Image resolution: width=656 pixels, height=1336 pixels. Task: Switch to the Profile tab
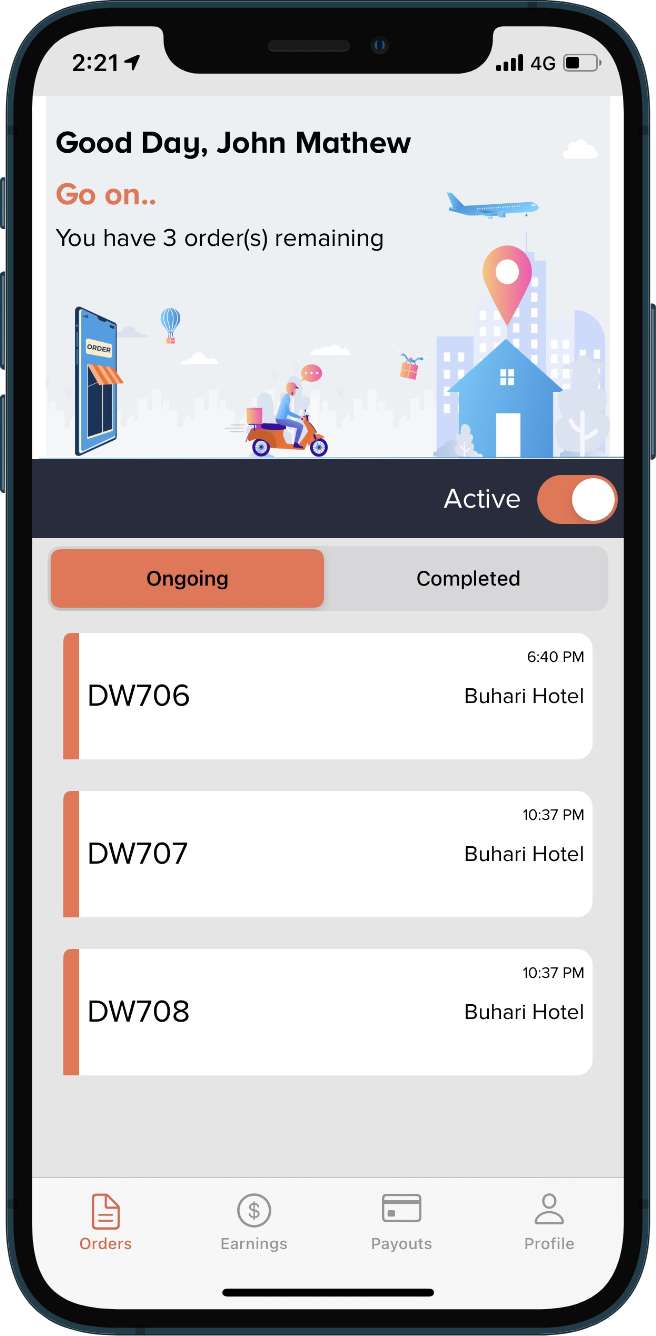[549, 1222]
